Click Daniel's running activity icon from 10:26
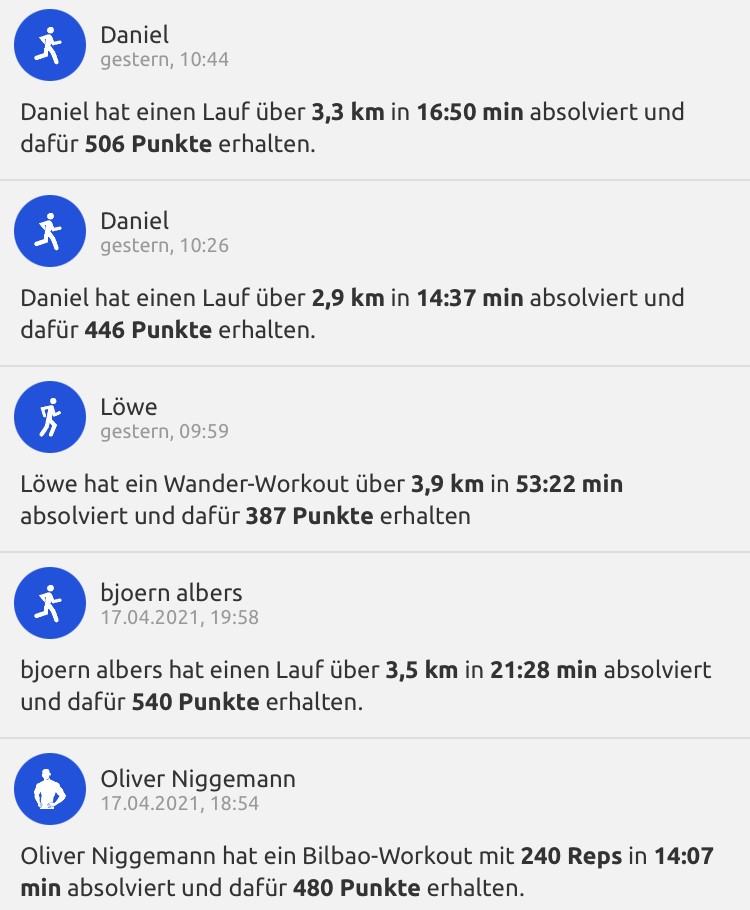 [x=49, y=230]
